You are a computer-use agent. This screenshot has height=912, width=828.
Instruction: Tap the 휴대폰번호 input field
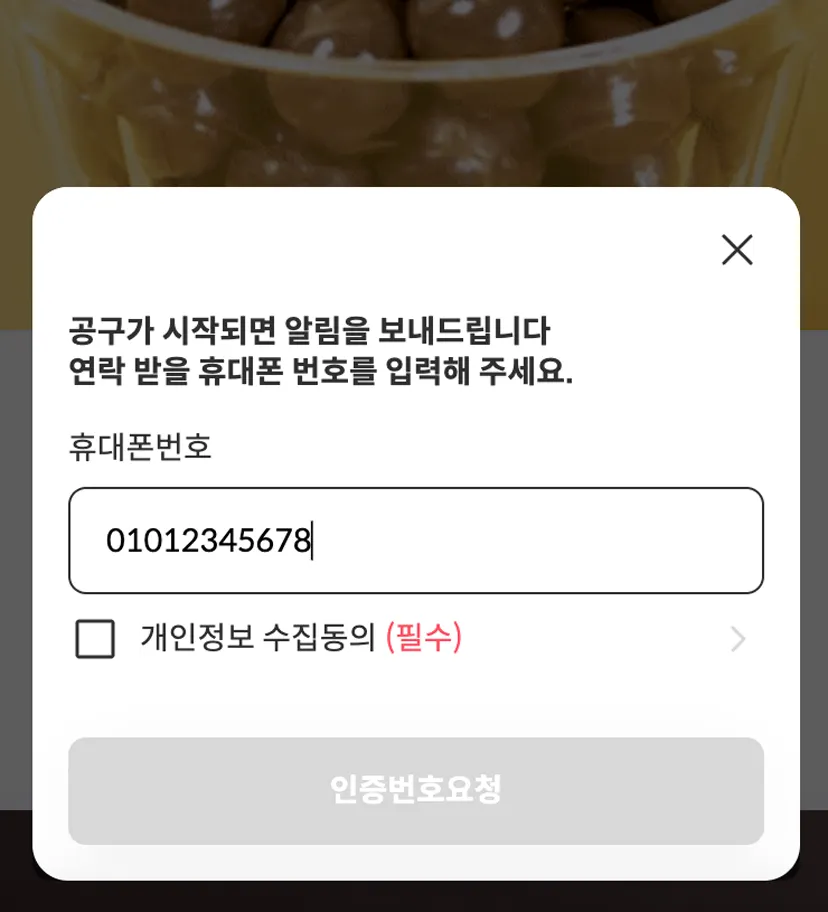416,541
